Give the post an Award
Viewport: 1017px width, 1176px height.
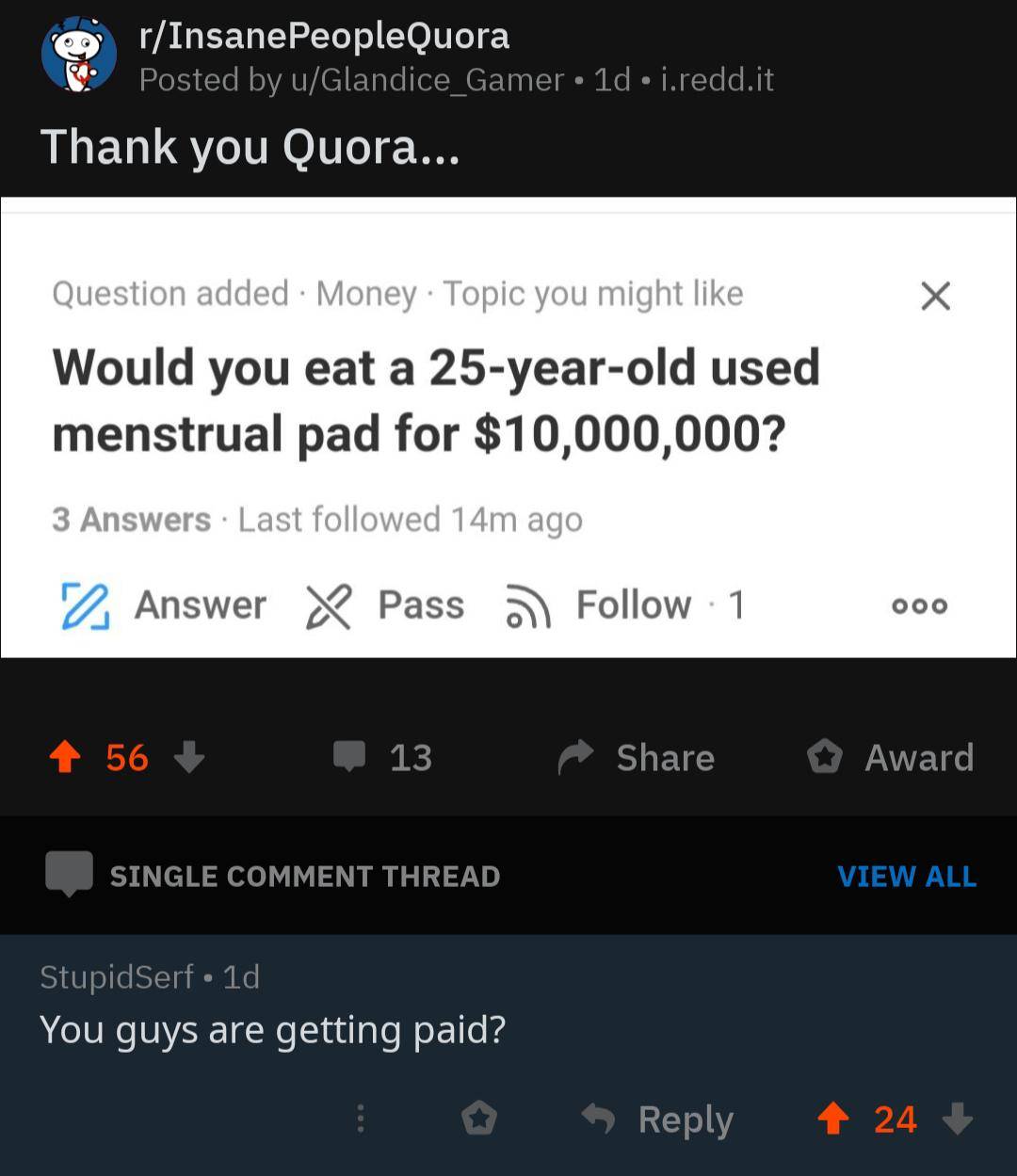tap(890, 757)
